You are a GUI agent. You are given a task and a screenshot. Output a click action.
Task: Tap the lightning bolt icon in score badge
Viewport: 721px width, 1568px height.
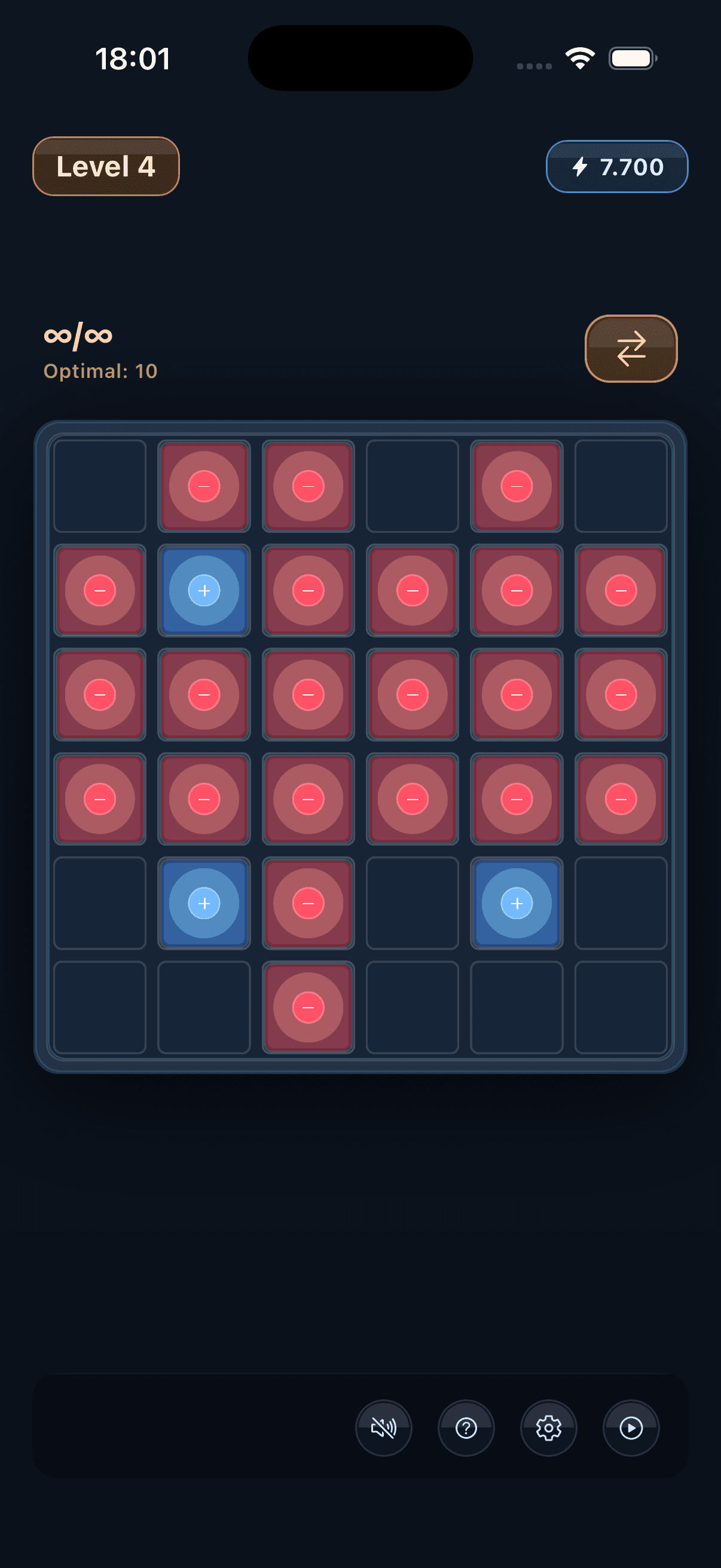coord(579,166)
